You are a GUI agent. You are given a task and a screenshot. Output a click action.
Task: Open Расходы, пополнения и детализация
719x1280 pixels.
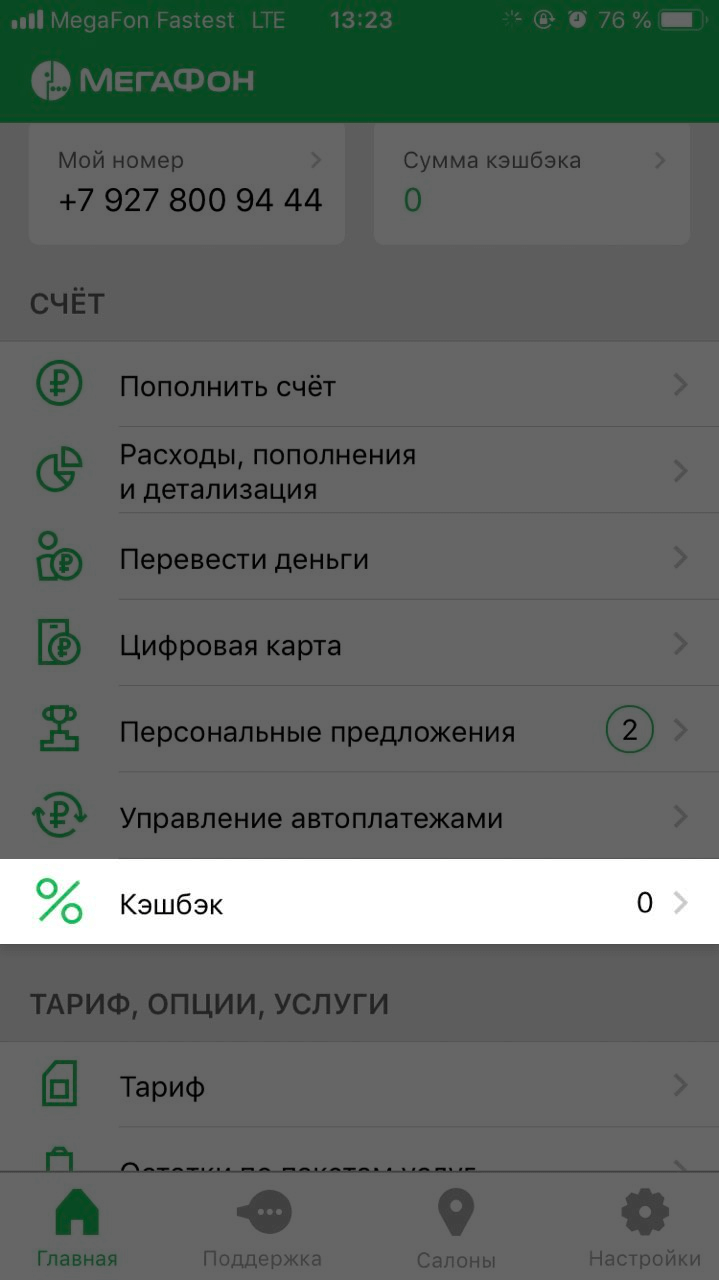pyautogui.click(x=359, y=471)
